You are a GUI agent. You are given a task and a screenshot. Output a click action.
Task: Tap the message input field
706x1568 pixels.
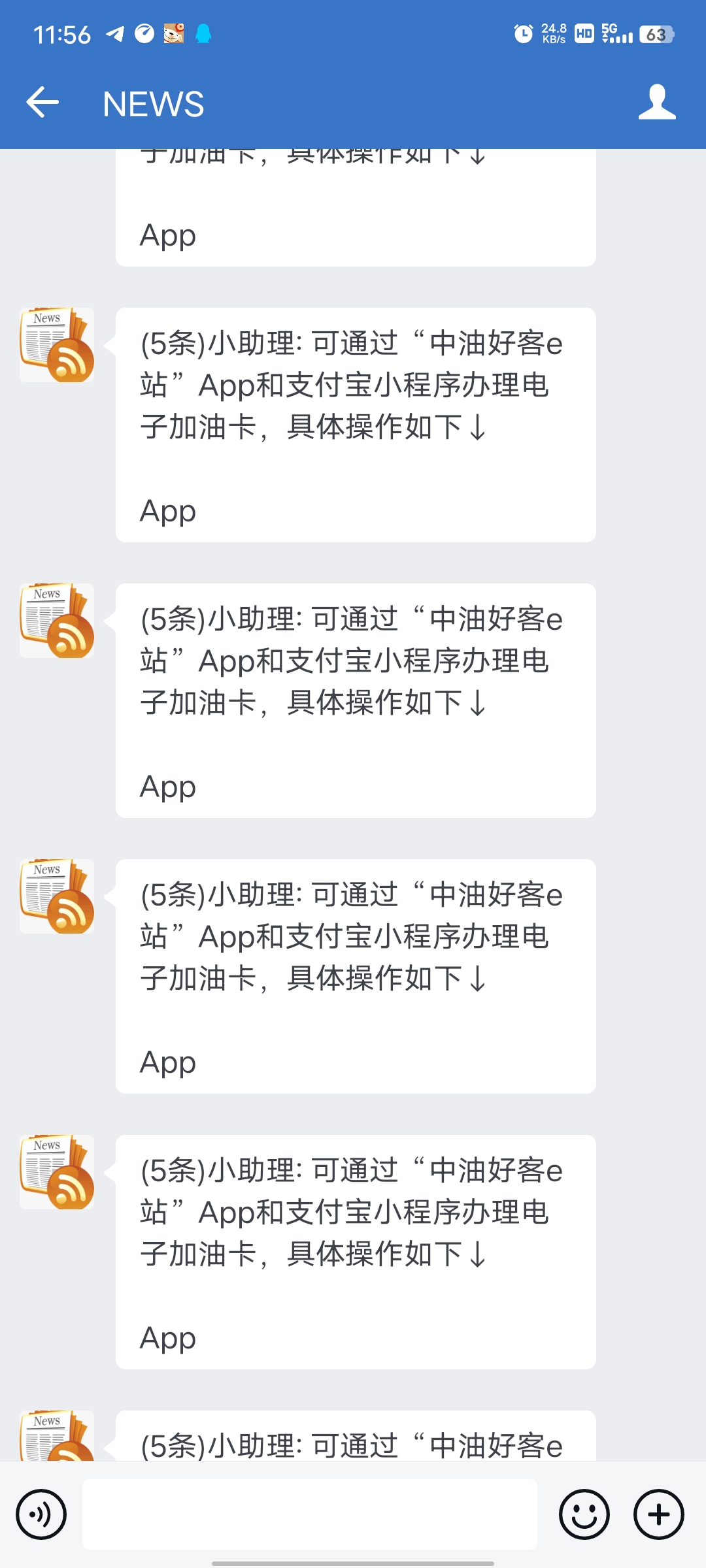tap(307, 1514)
